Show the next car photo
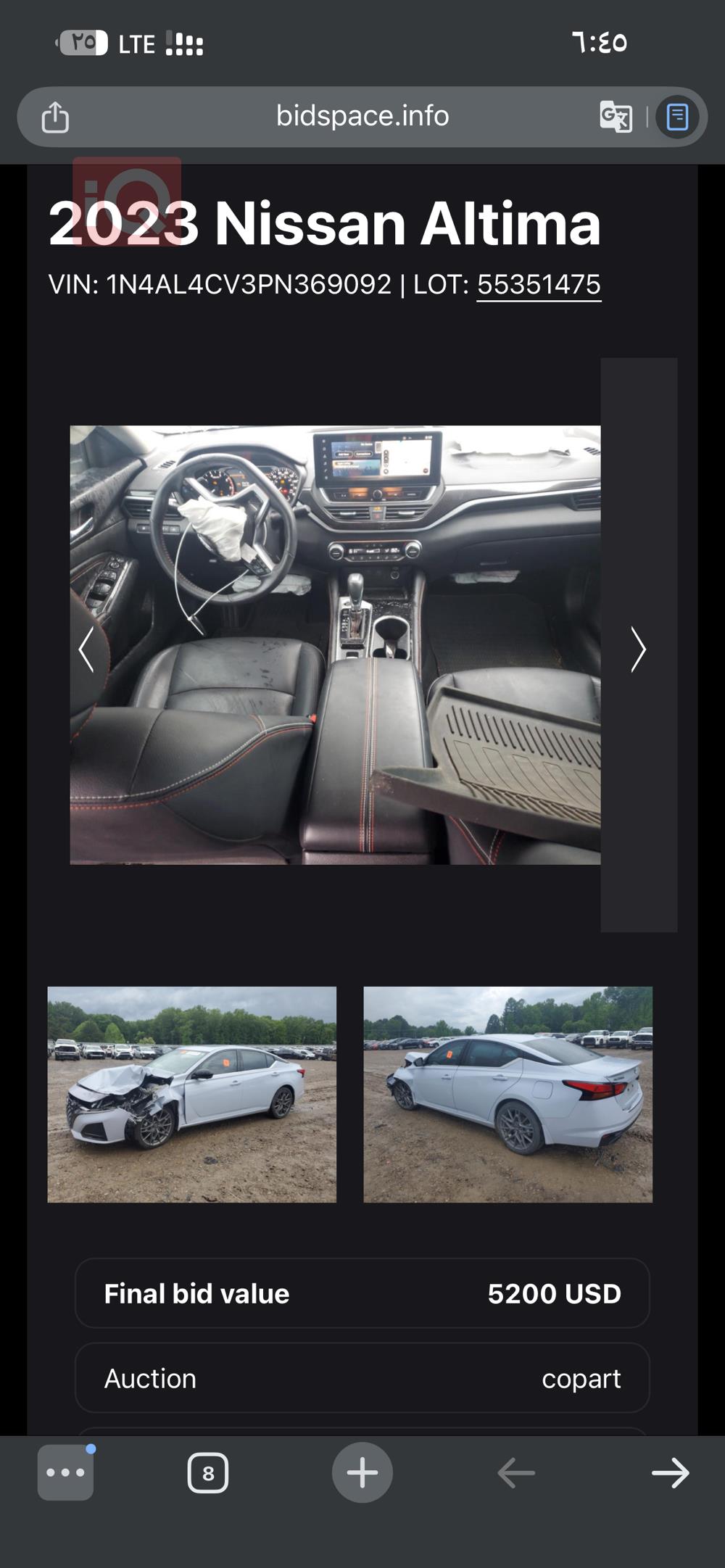 [637, 649]
